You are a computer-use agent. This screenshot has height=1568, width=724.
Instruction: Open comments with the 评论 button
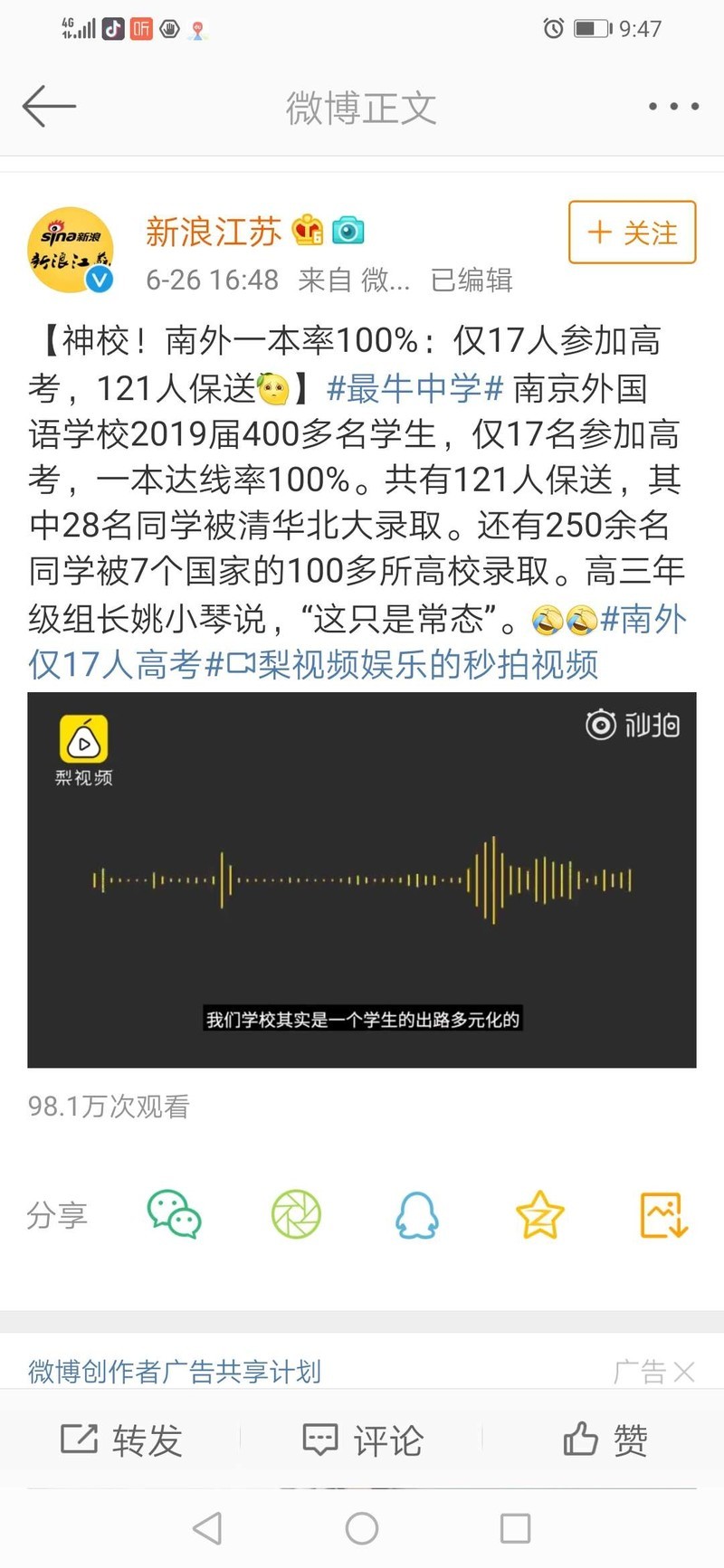point(362,1440)
